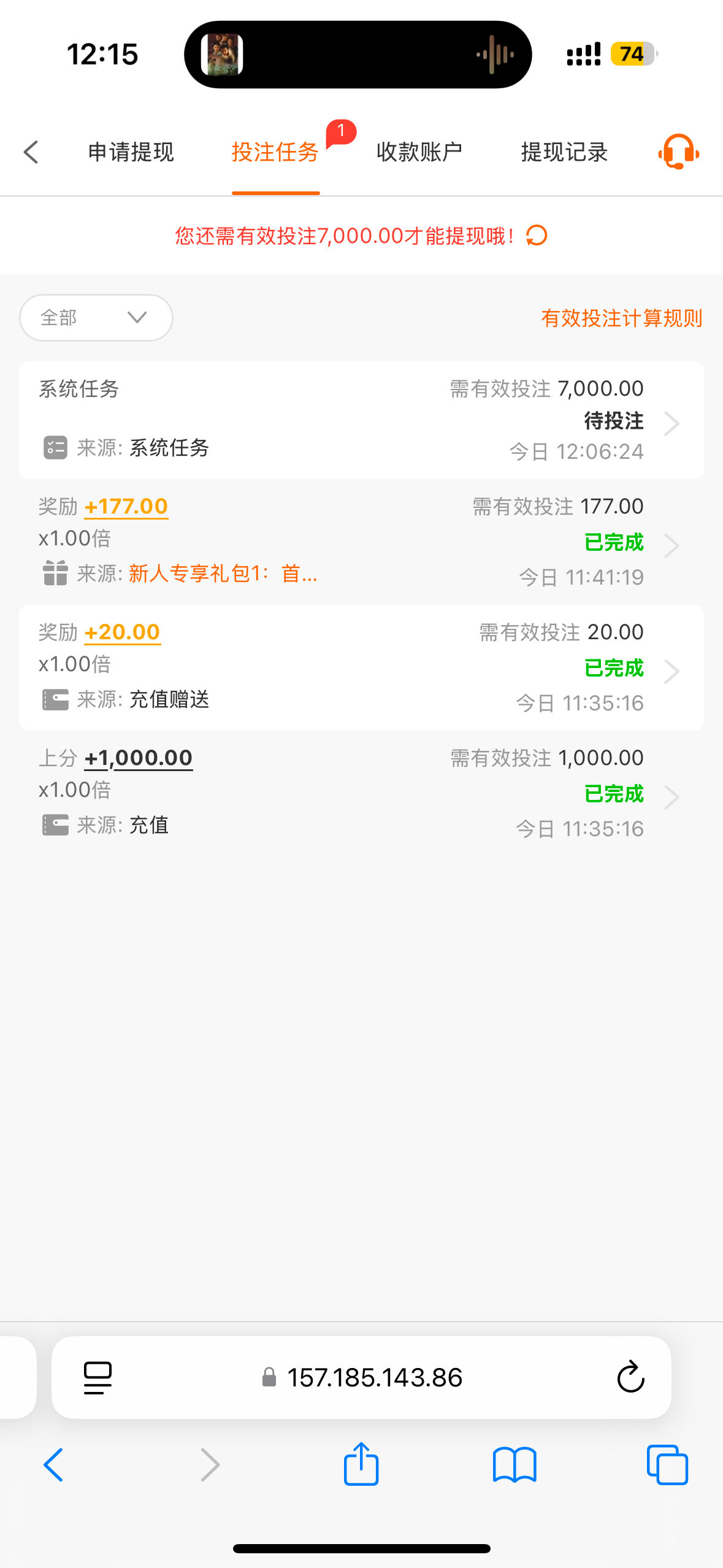Switch to the 提现记录 tab
This screenshot has width=723, height=1568.
pyautogui.click(x=564, y=152)
